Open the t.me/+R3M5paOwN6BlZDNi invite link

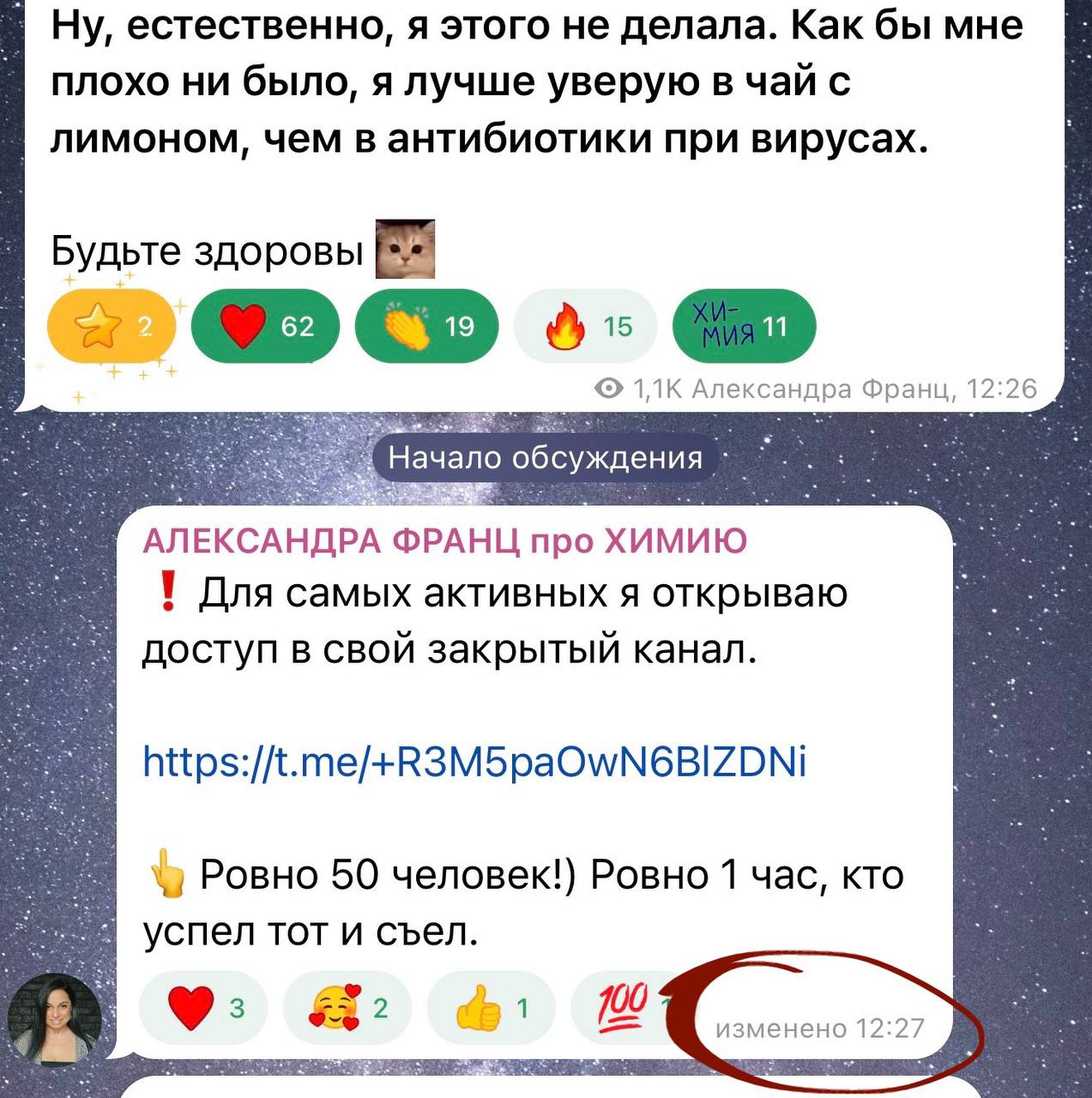coord(474,761)
